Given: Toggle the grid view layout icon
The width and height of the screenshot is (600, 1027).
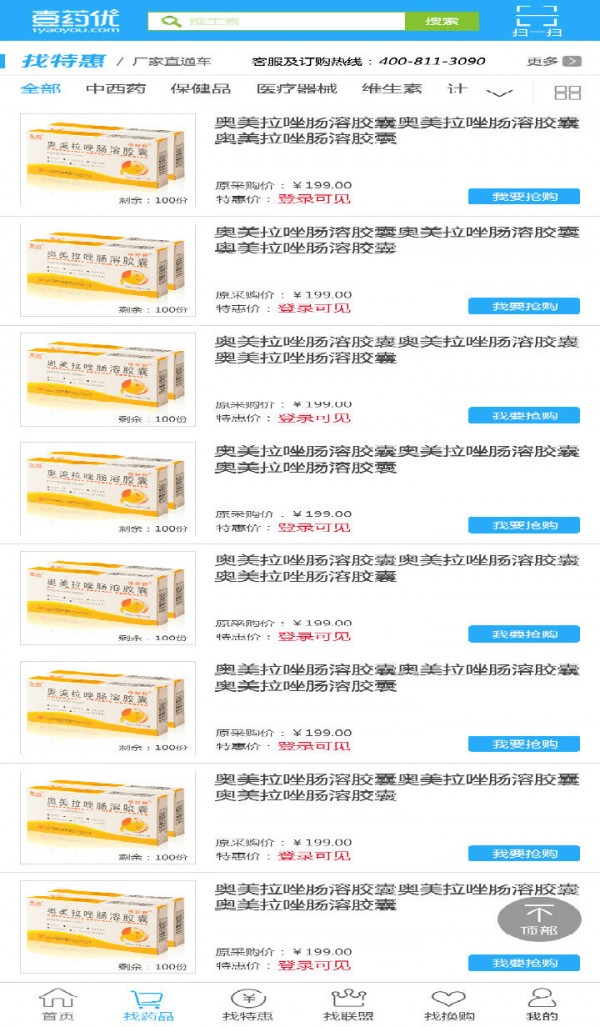Looking at the screenshot, I should click(567, 92).
